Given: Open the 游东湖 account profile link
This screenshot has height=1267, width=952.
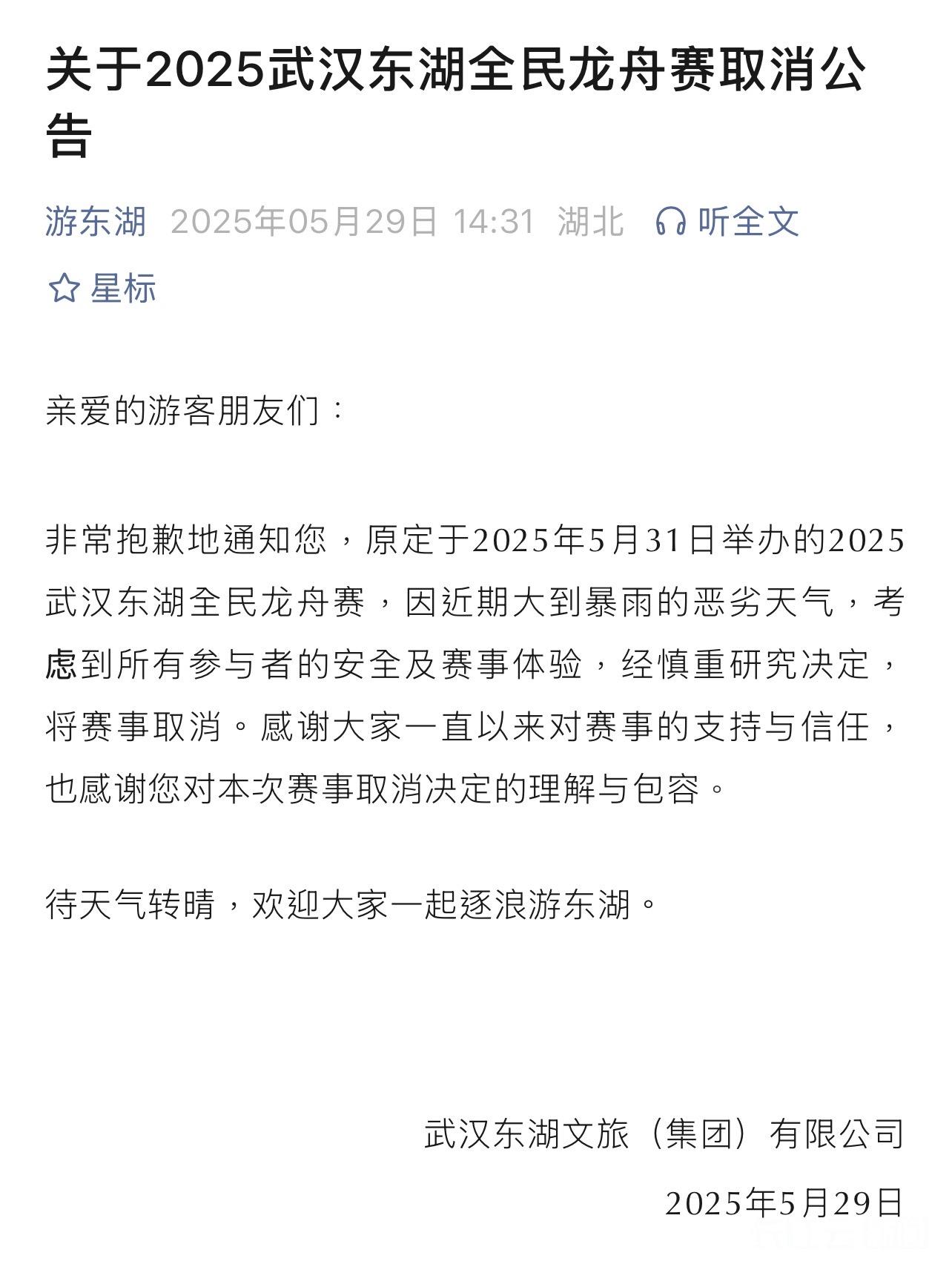Looking at the screenshot, I should (x=96, y=221).
